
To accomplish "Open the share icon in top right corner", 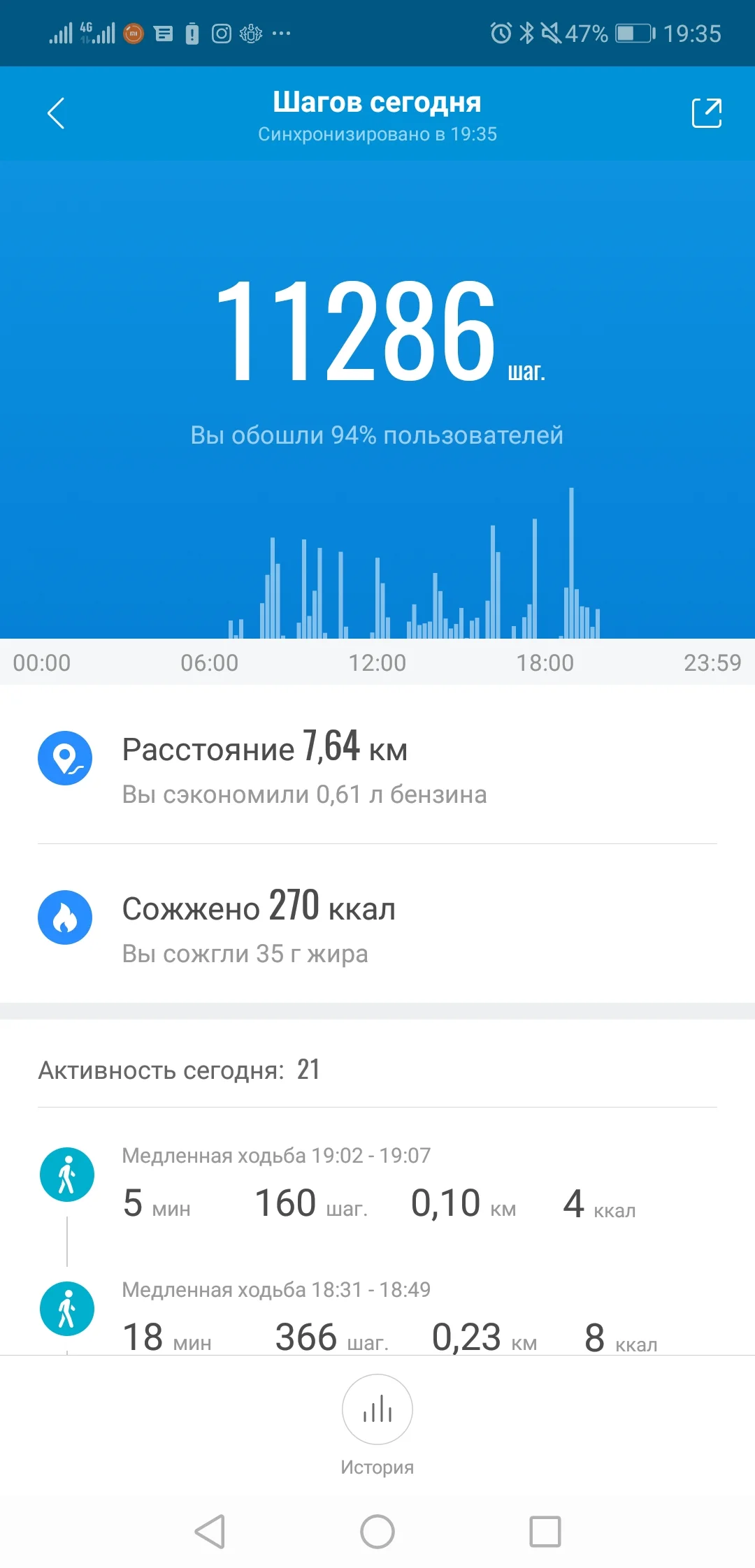I will pyautogui.click(x=707, y=112).
